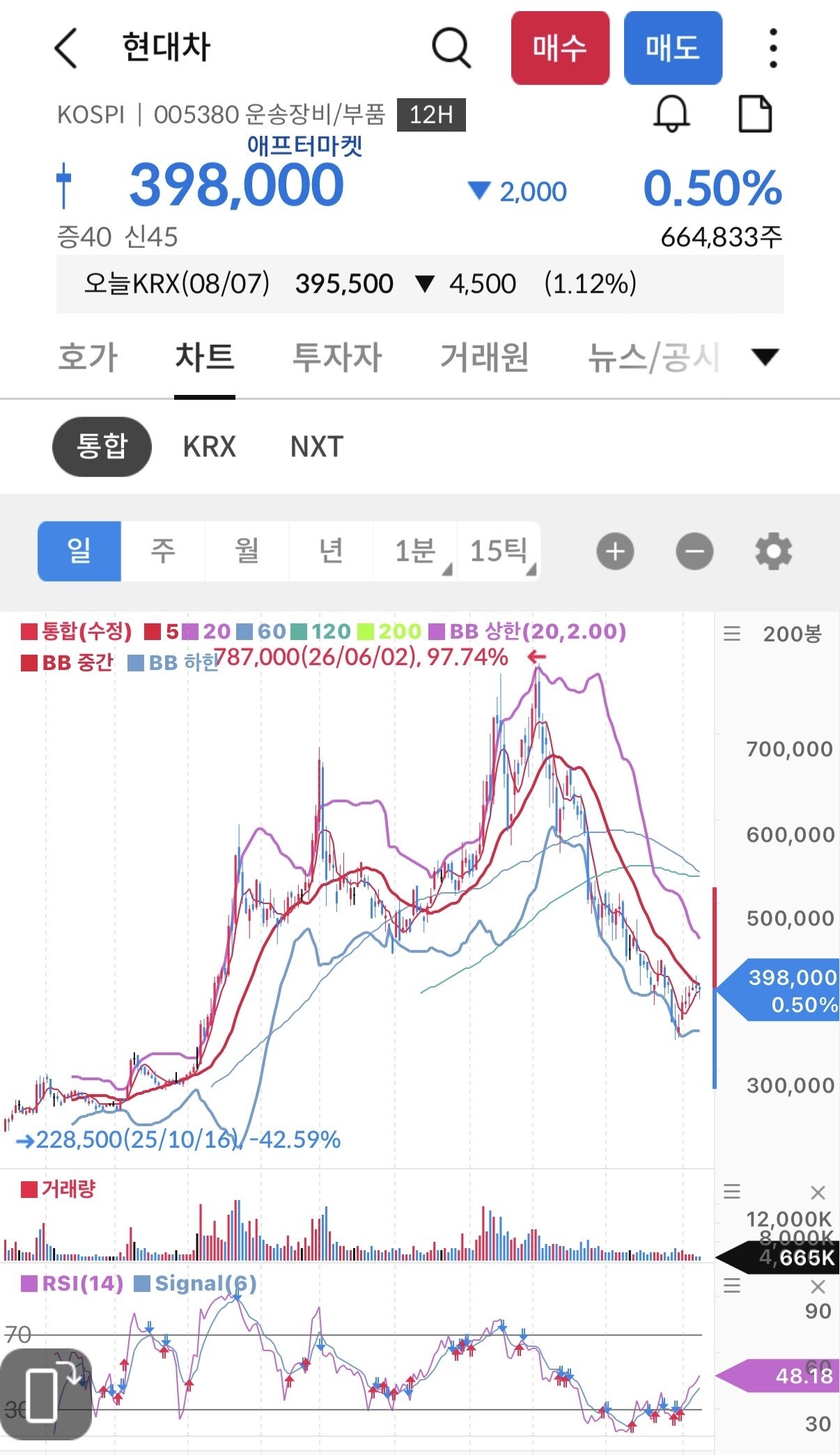Select the KRX market chip
The image size is (840, 1455).
click(210, 446)
